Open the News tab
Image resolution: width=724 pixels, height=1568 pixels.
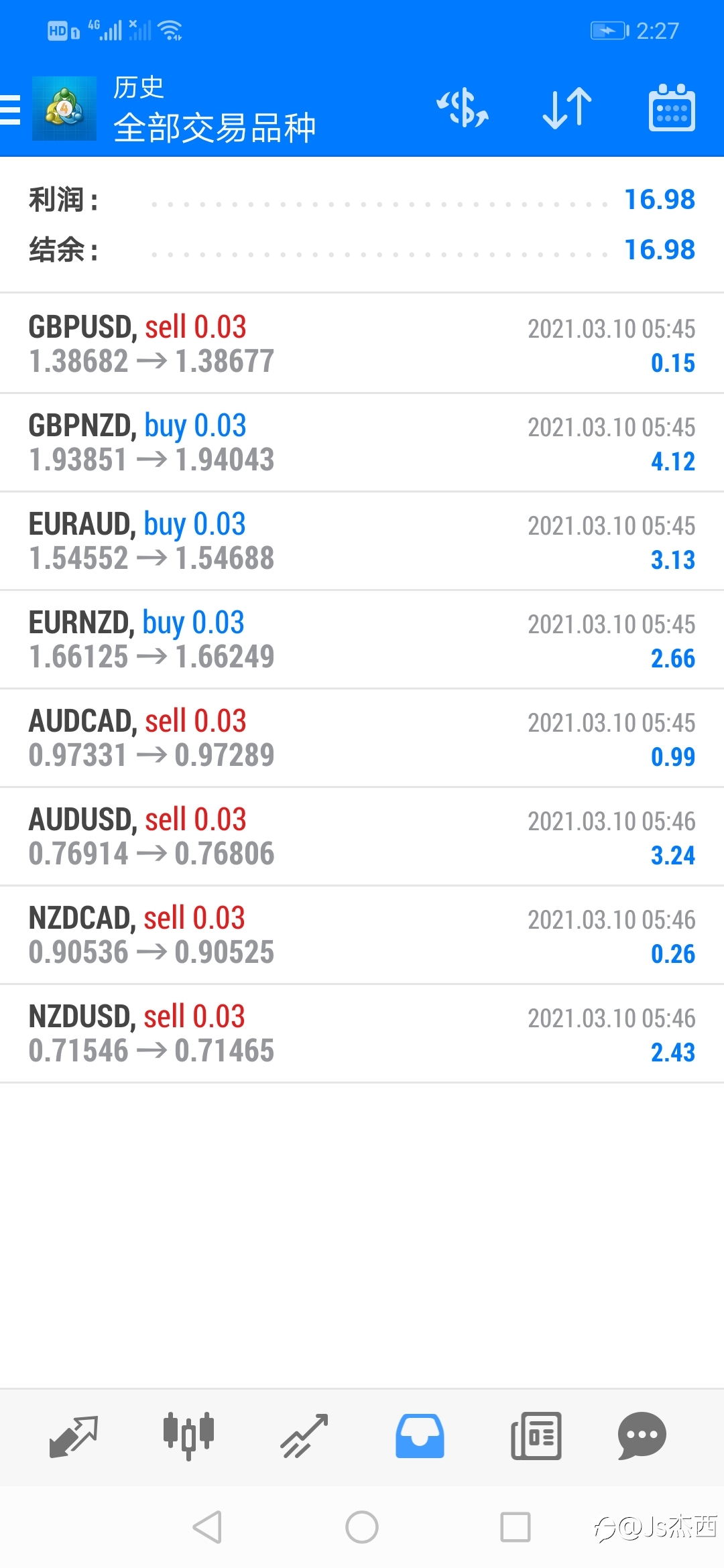536,1436
